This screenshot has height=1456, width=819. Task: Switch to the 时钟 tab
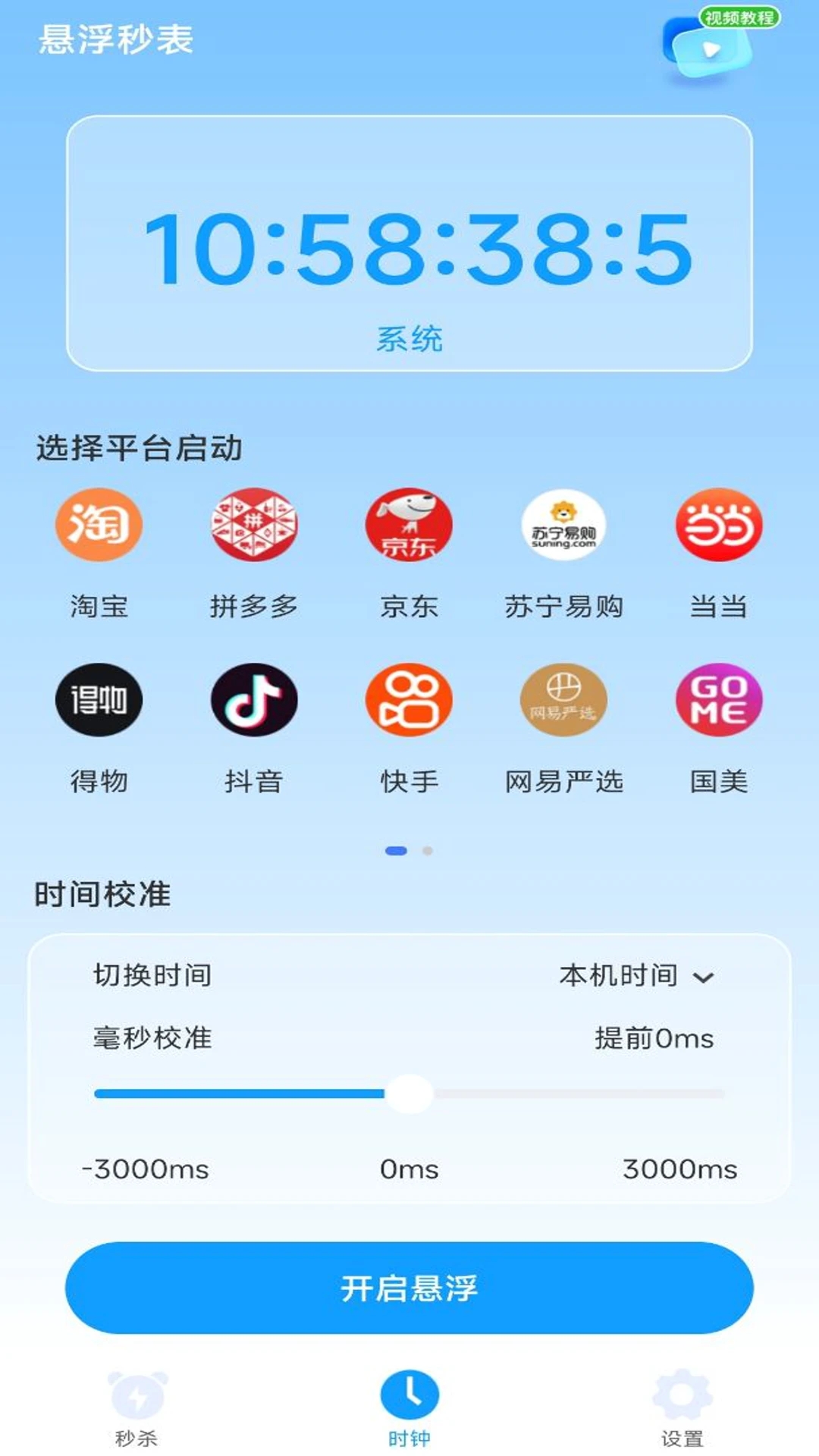(409, 1408)
